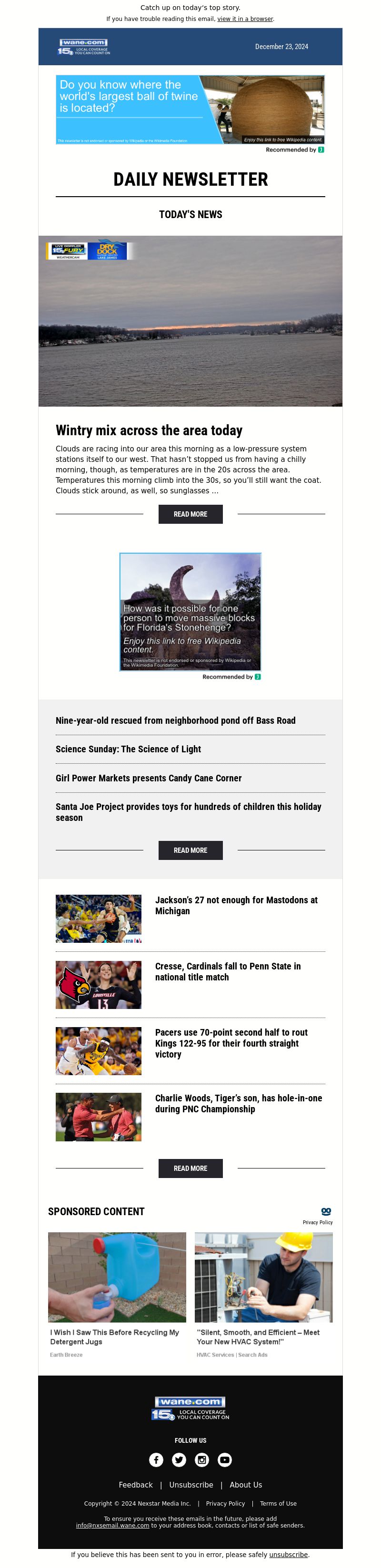Open the view it in a browser link

(x=245, y=19)
